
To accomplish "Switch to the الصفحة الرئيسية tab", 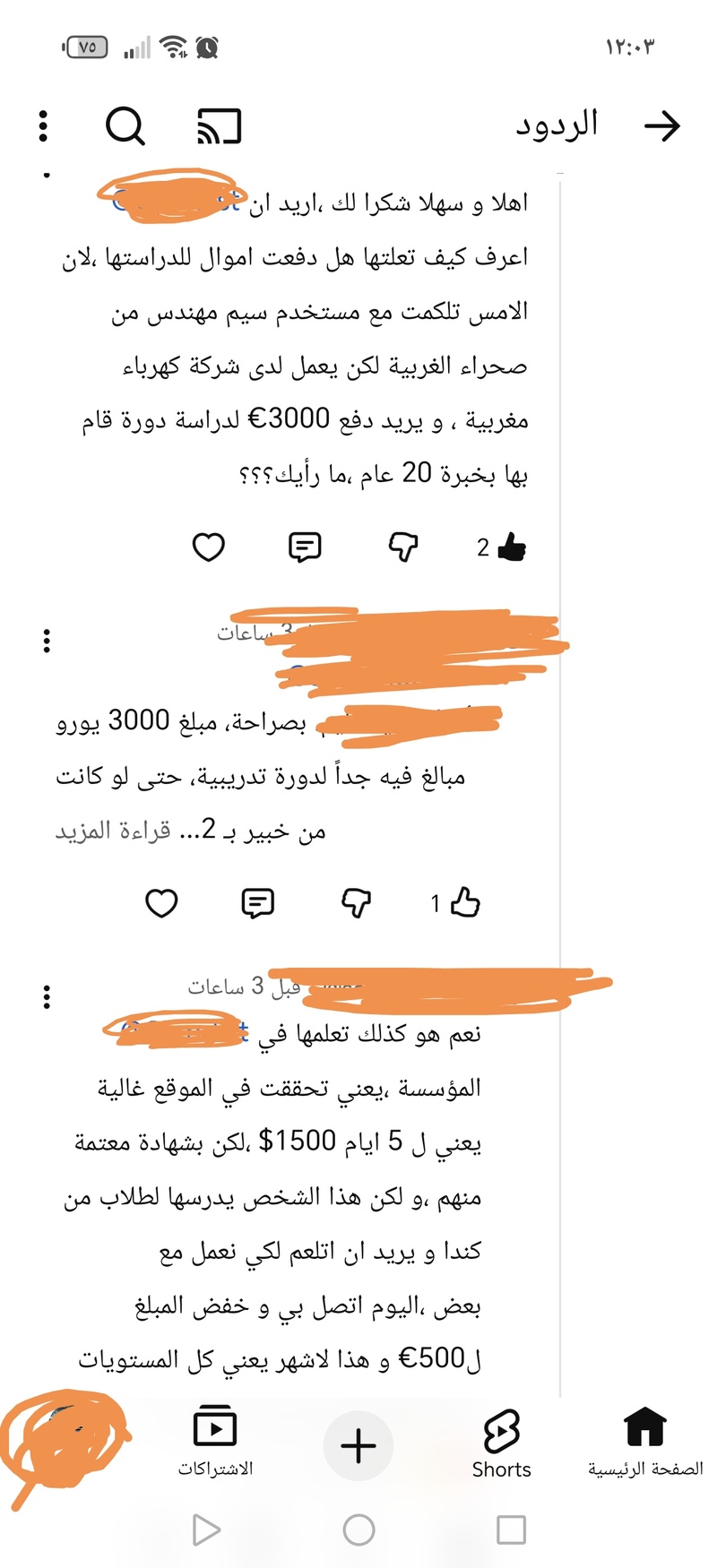I will pyautogui.click(x=645, y=1443).
